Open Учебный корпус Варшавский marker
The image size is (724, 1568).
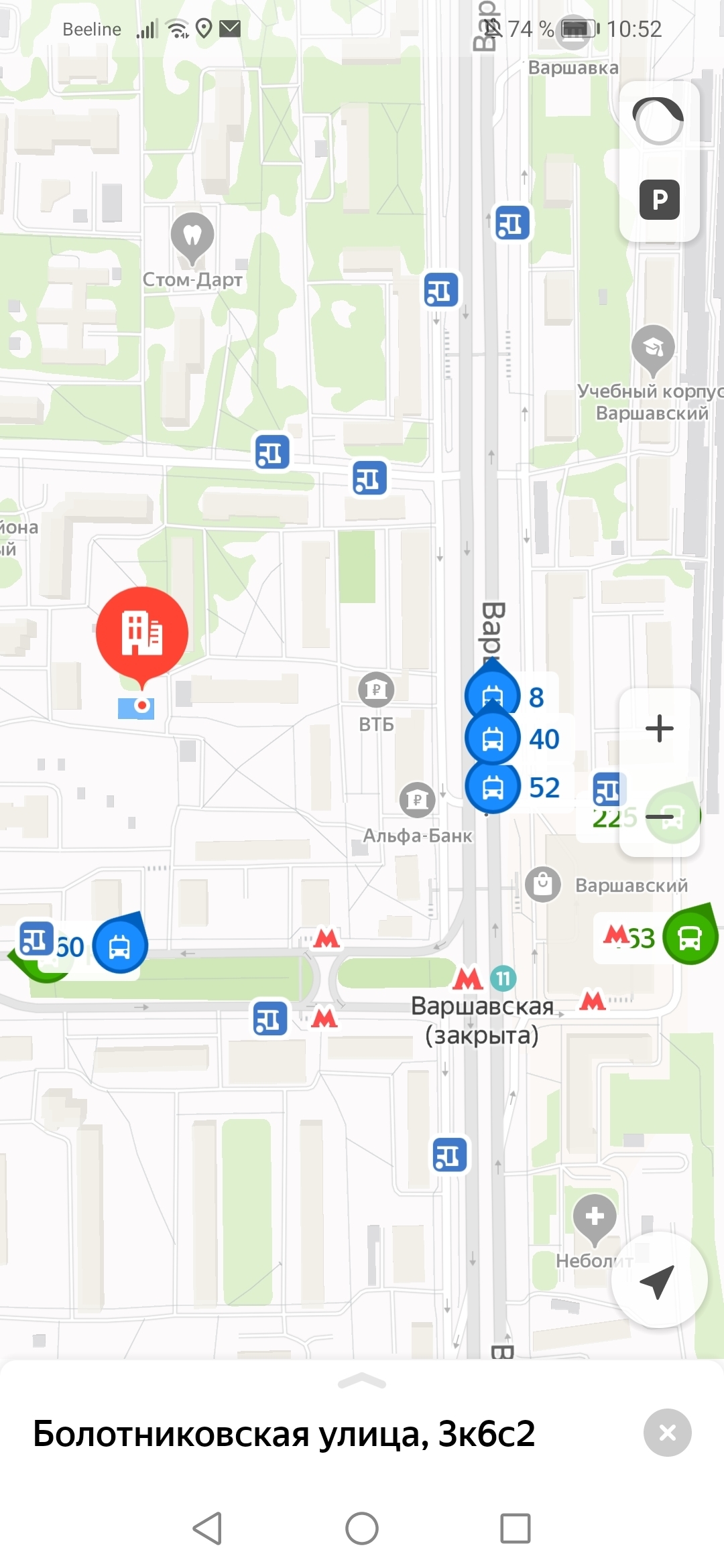653,347
